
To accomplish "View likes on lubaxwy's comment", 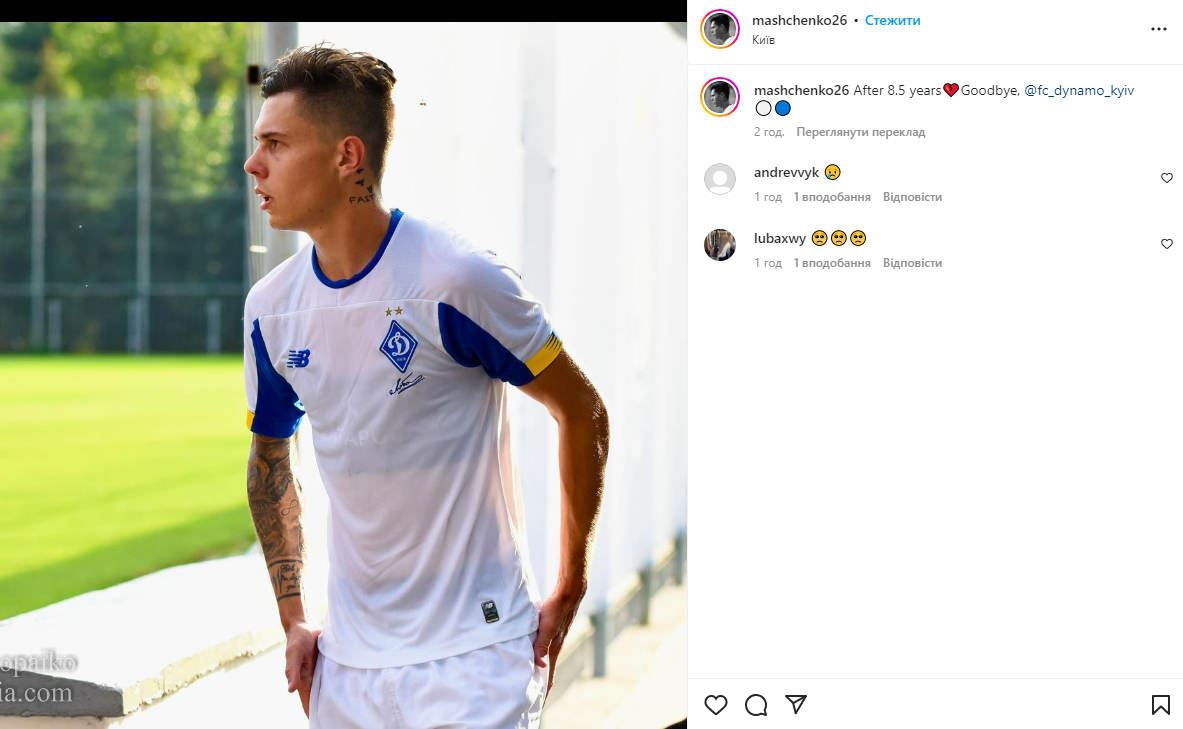I will [832, 263].
